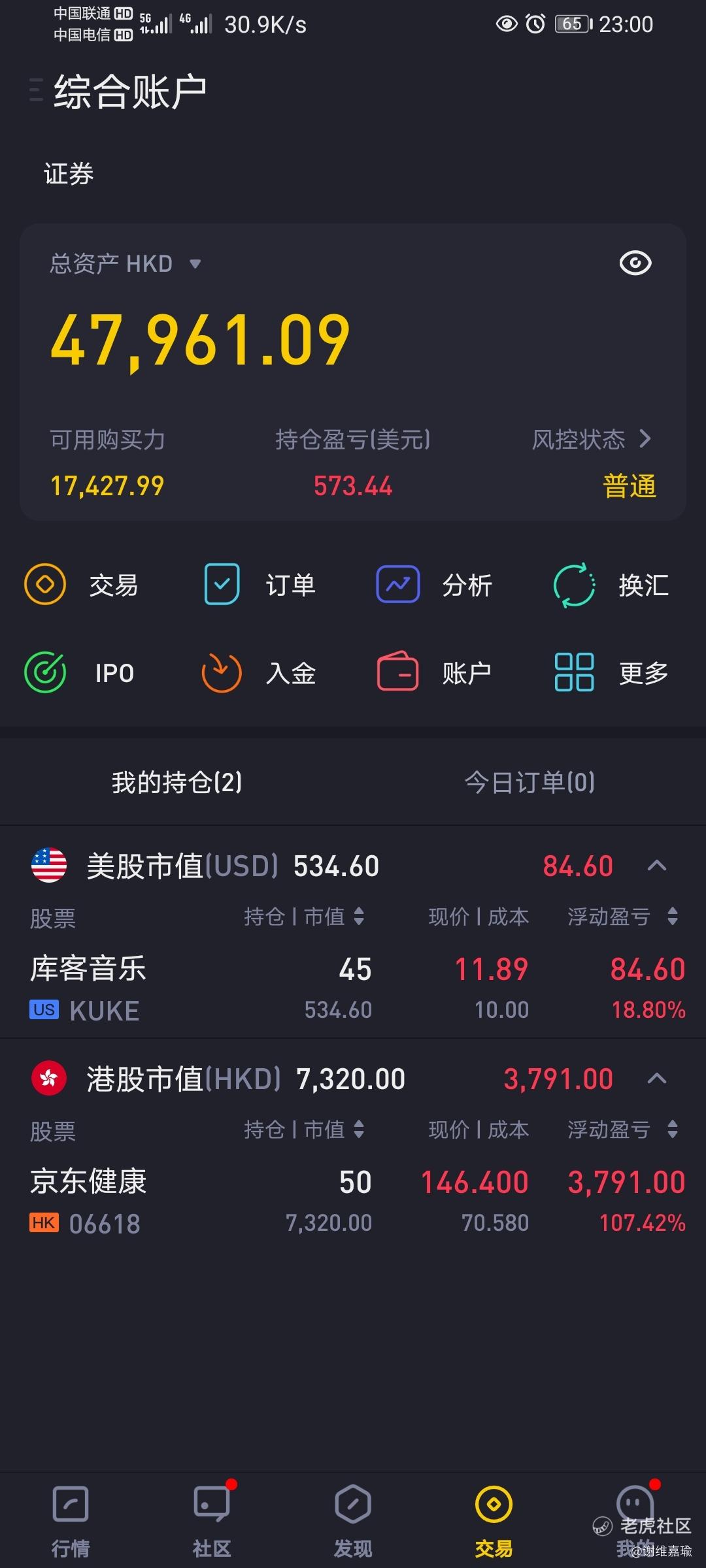Hide asset amounts with the eye icon
The image size is (706, 1568).
pyautogui.click(x=635, y=263)
